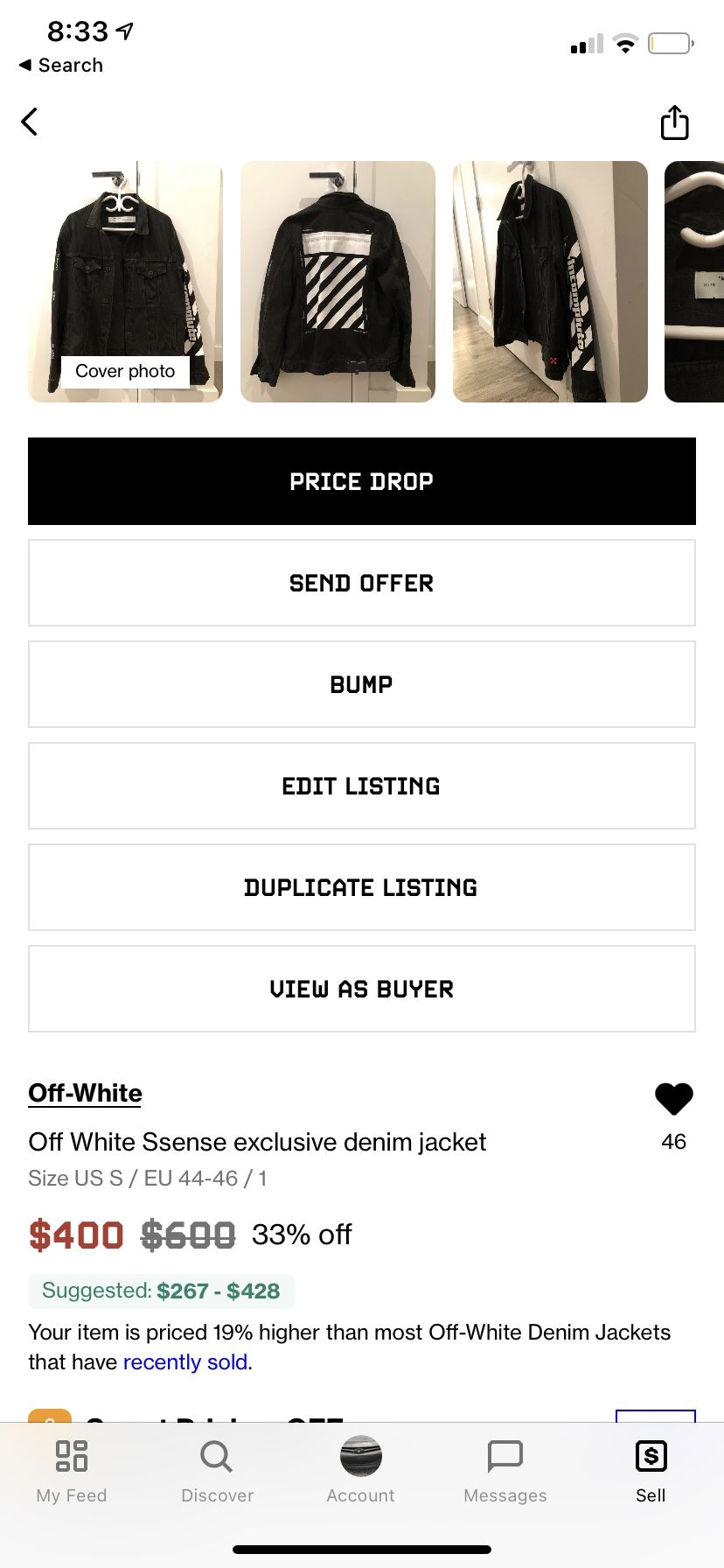
Task: Tap the Price Drop button
Action: tap(362, 481)
